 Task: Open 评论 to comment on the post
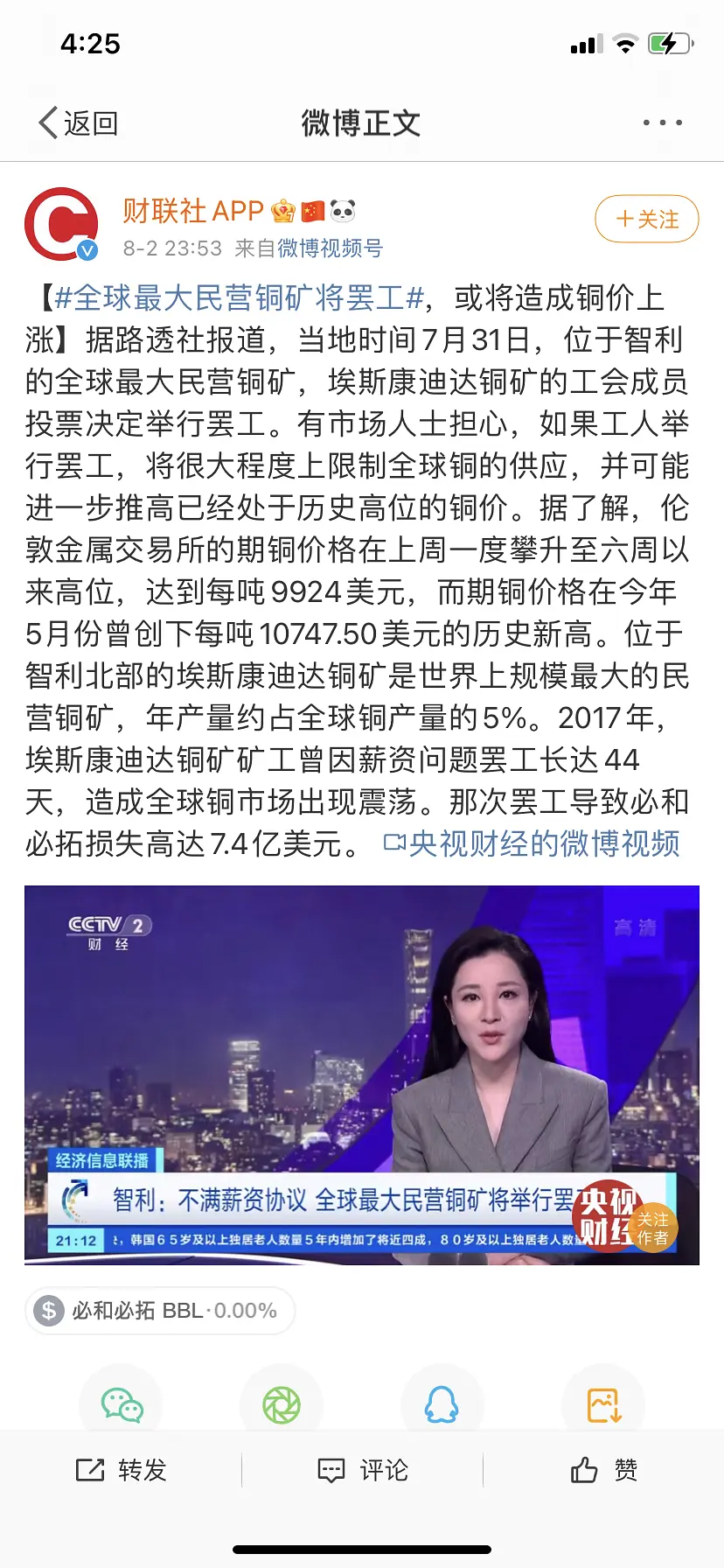pyautogui.click(x=363, y=1470)
